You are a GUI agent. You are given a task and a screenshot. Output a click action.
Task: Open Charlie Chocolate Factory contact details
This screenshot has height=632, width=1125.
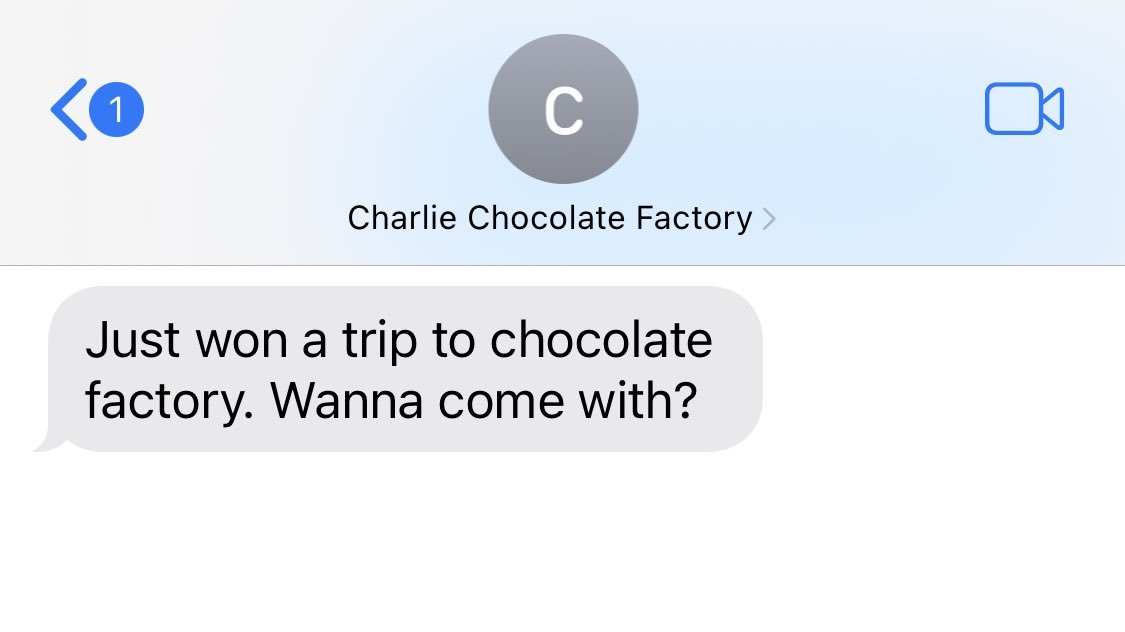tap(561, 217)
